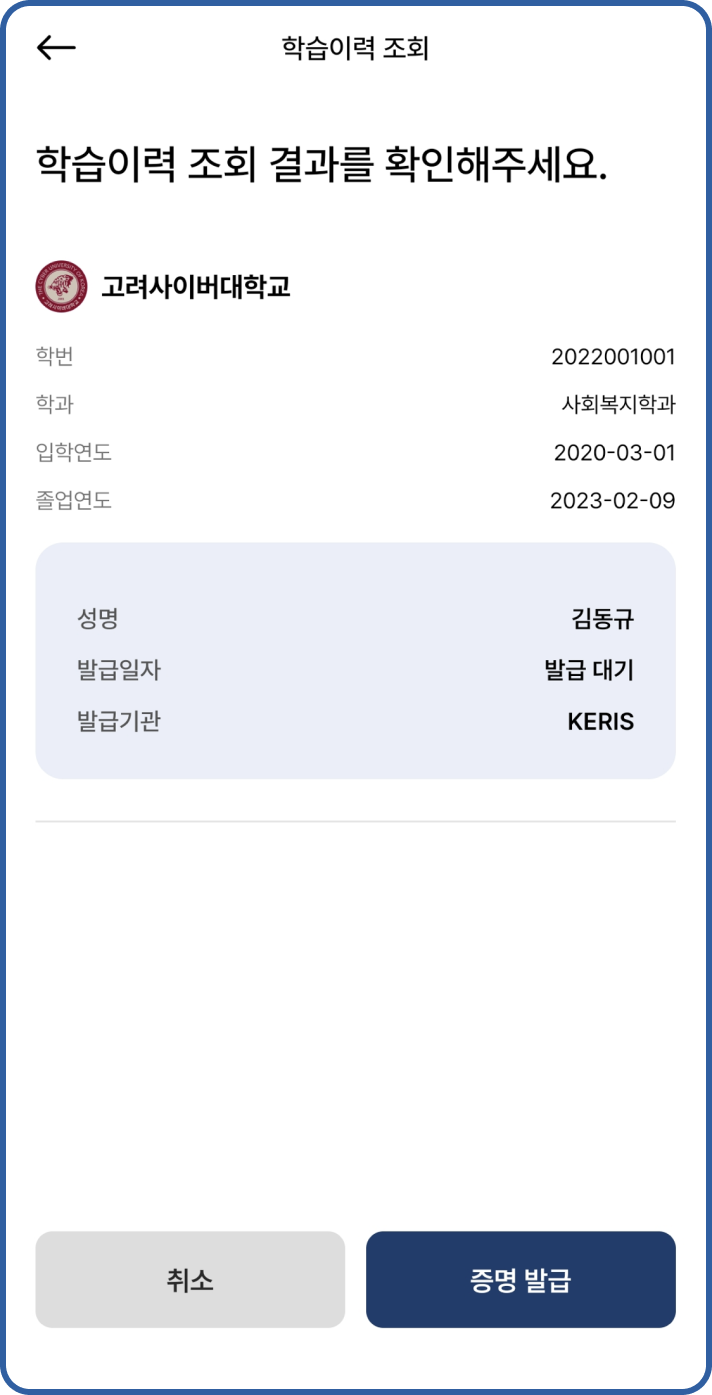
Task: Tap the 취소 cancel button
Action: 190,1280
